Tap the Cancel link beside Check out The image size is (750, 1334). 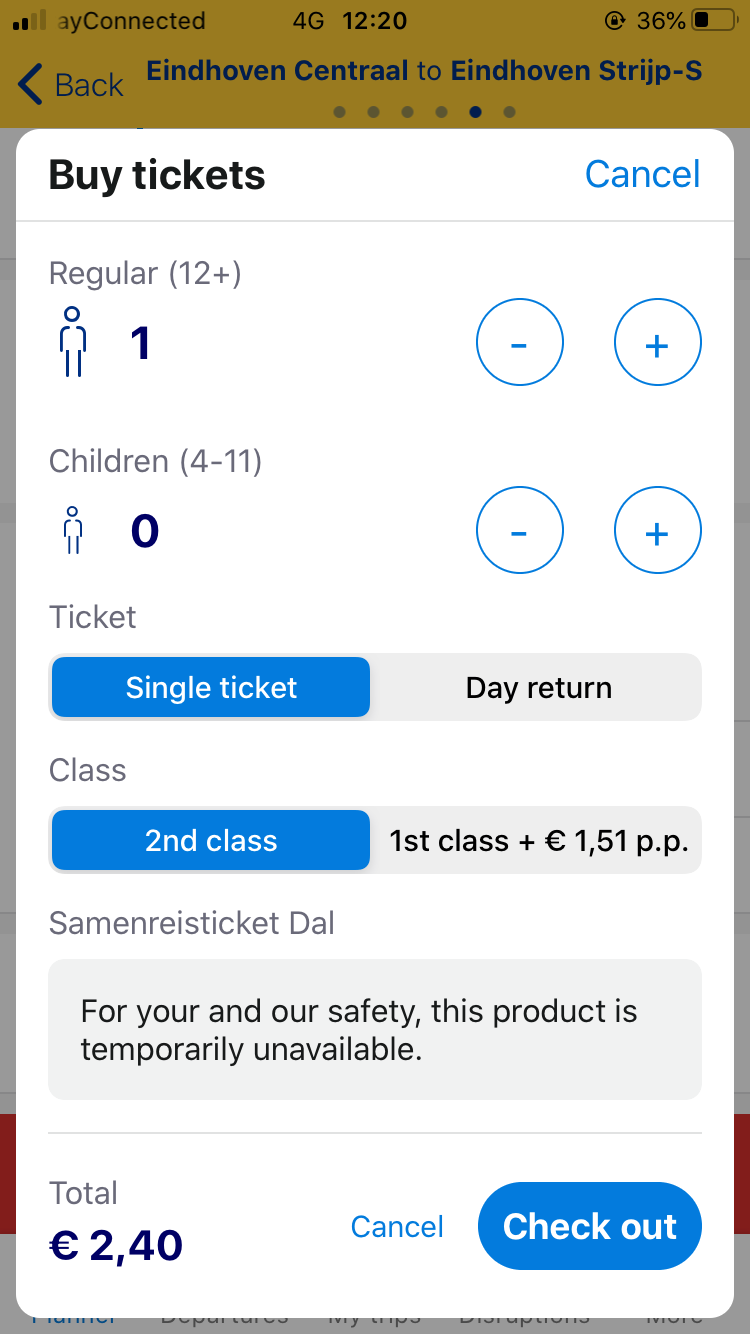coord(397,1226)
